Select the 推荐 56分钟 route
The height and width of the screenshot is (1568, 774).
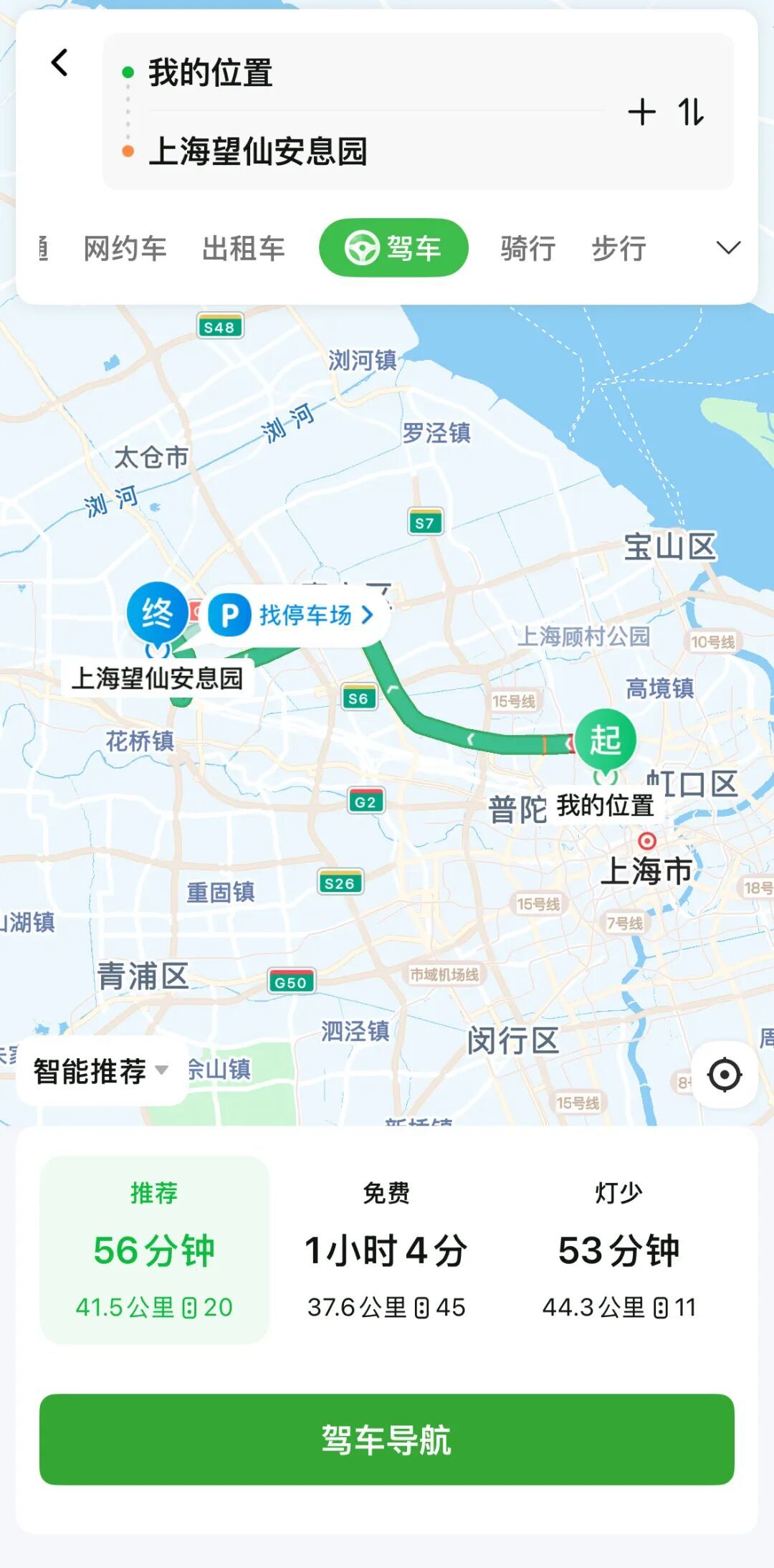154,1249
